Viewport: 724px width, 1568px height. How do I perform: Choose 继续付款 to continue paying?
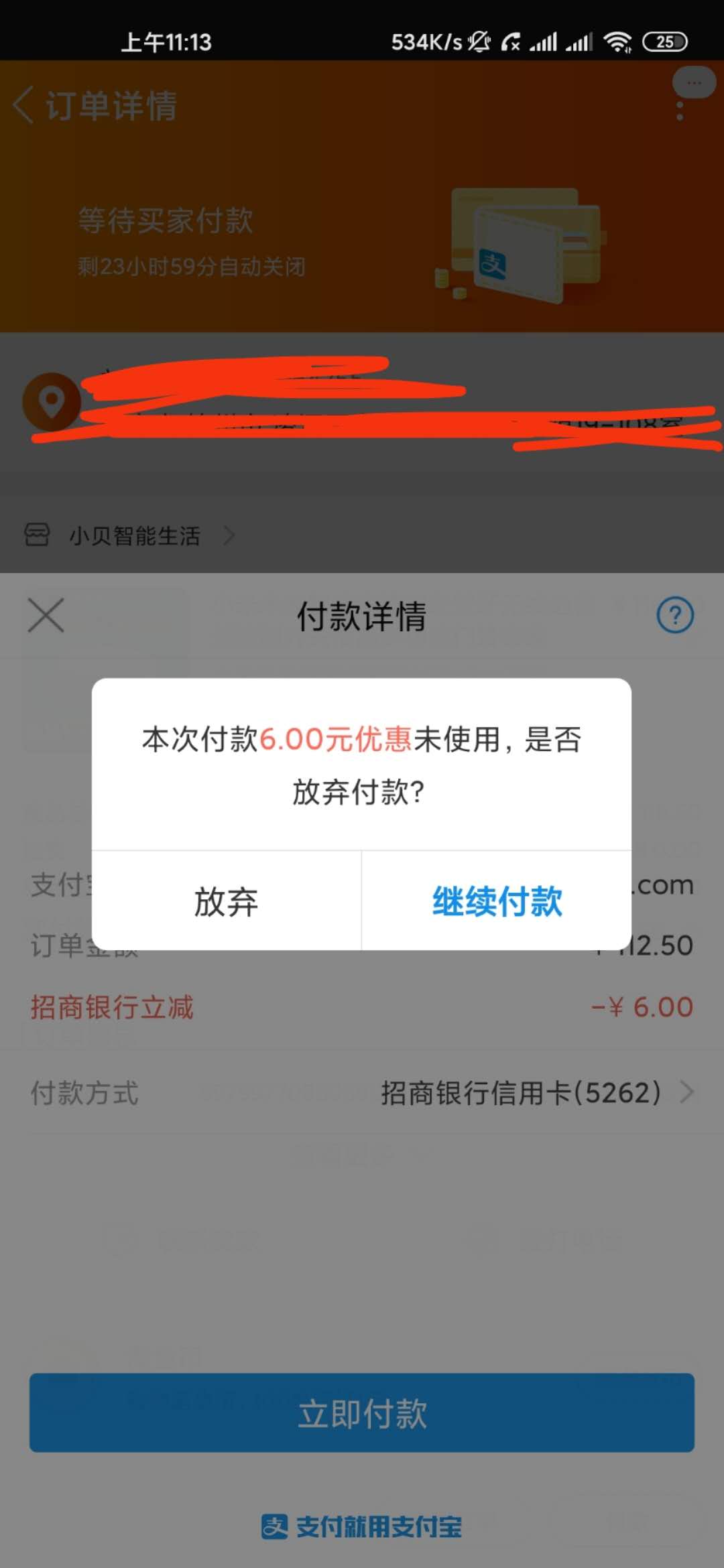coord(497,901)
